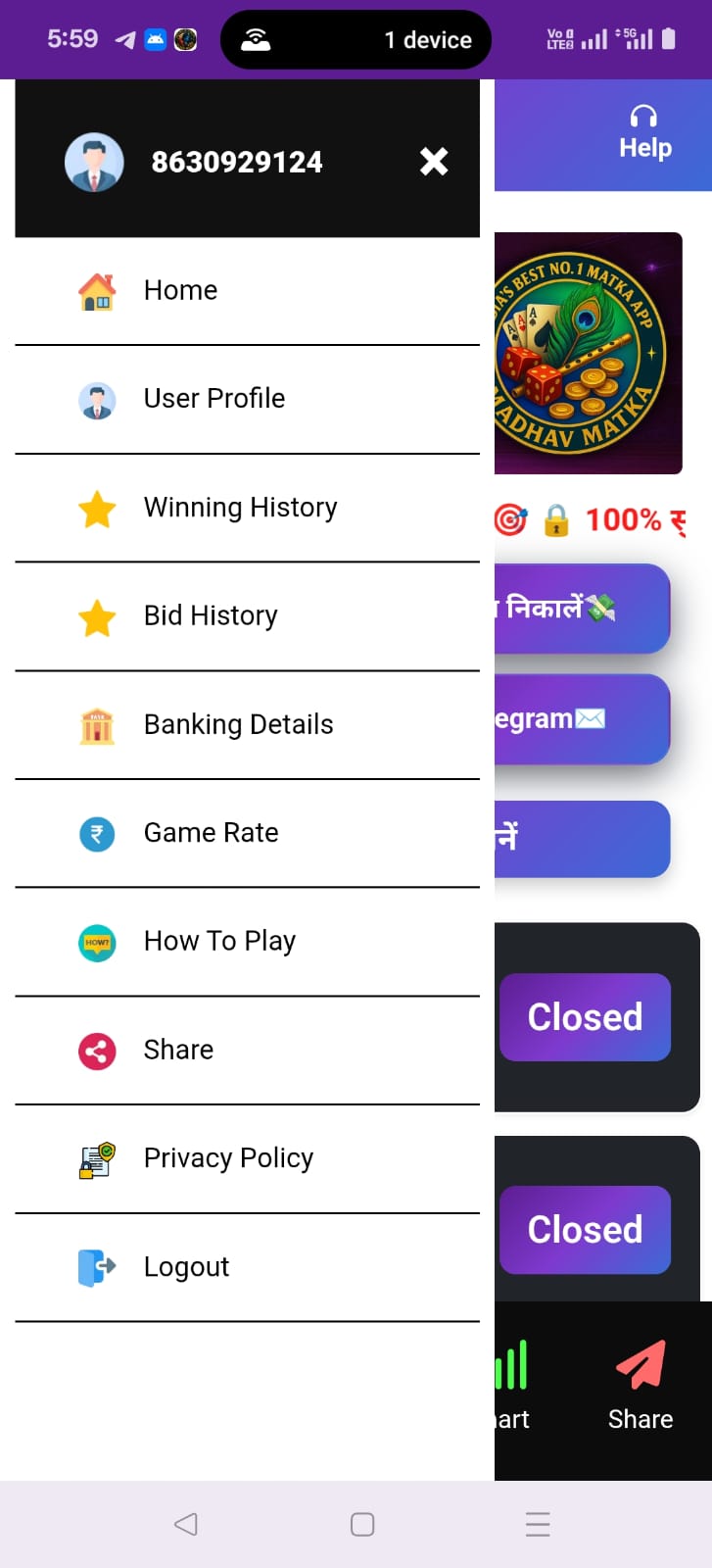Open the system recent apps menu
The image size is (712, 1568).
coord(538,1524)
